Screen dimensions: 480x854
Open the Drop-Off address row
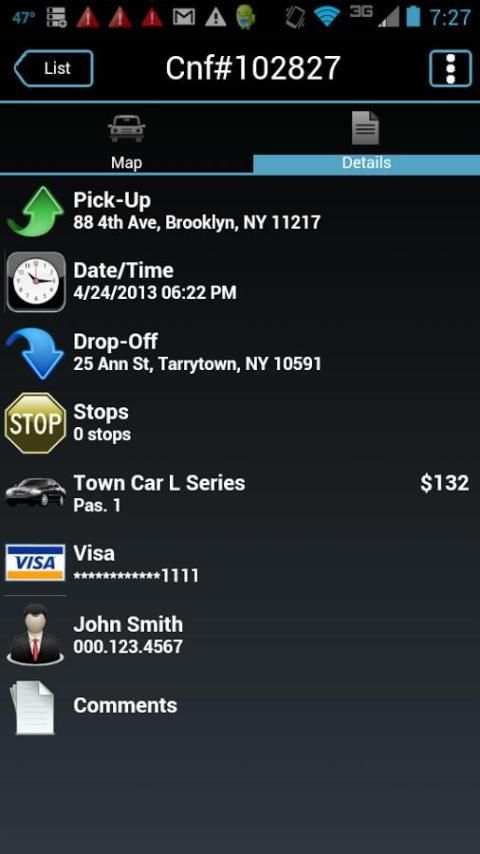(240, 352)
